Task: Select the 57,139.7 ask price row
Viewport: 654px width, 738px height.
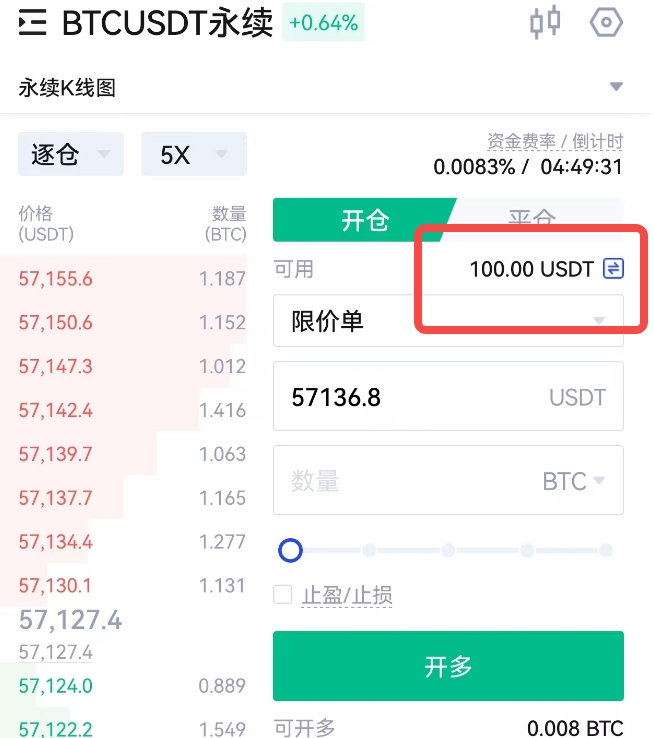Action: pyautogui.click(x=130, y=454)
